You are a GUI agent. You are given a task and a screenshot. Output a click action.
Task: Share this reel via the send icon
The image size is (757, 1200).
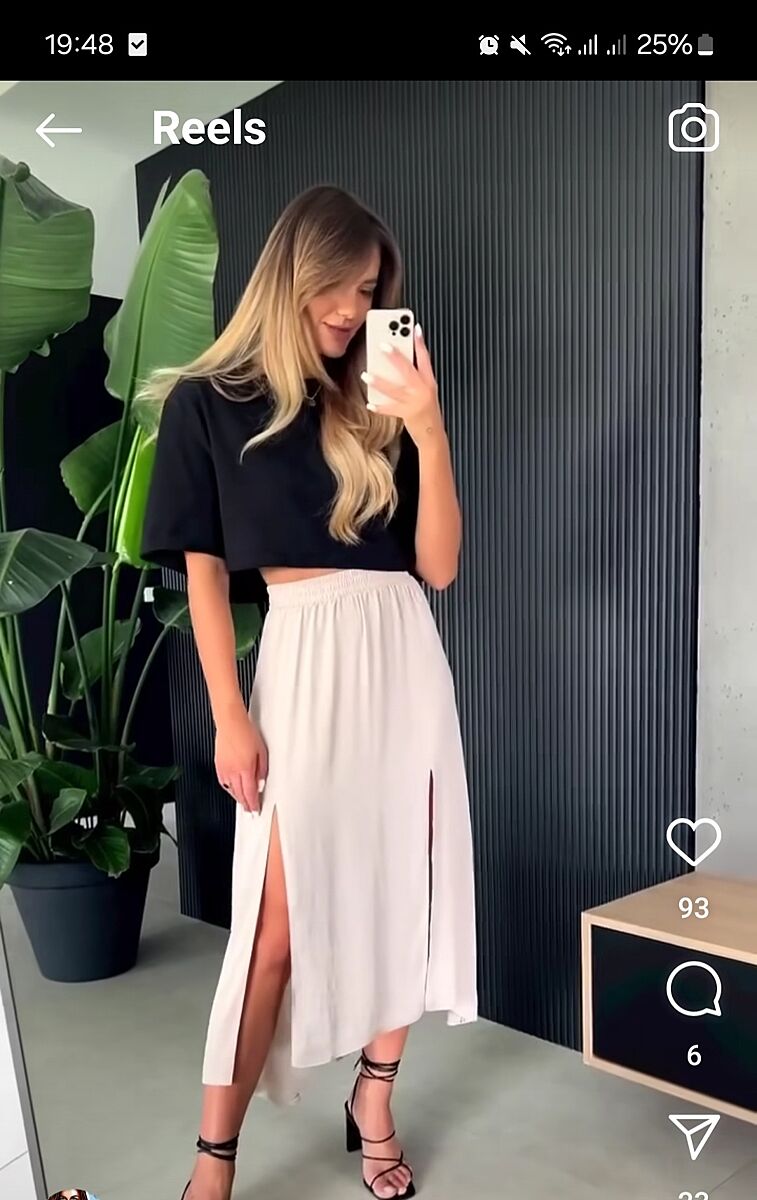click(x=693, y=1135)
